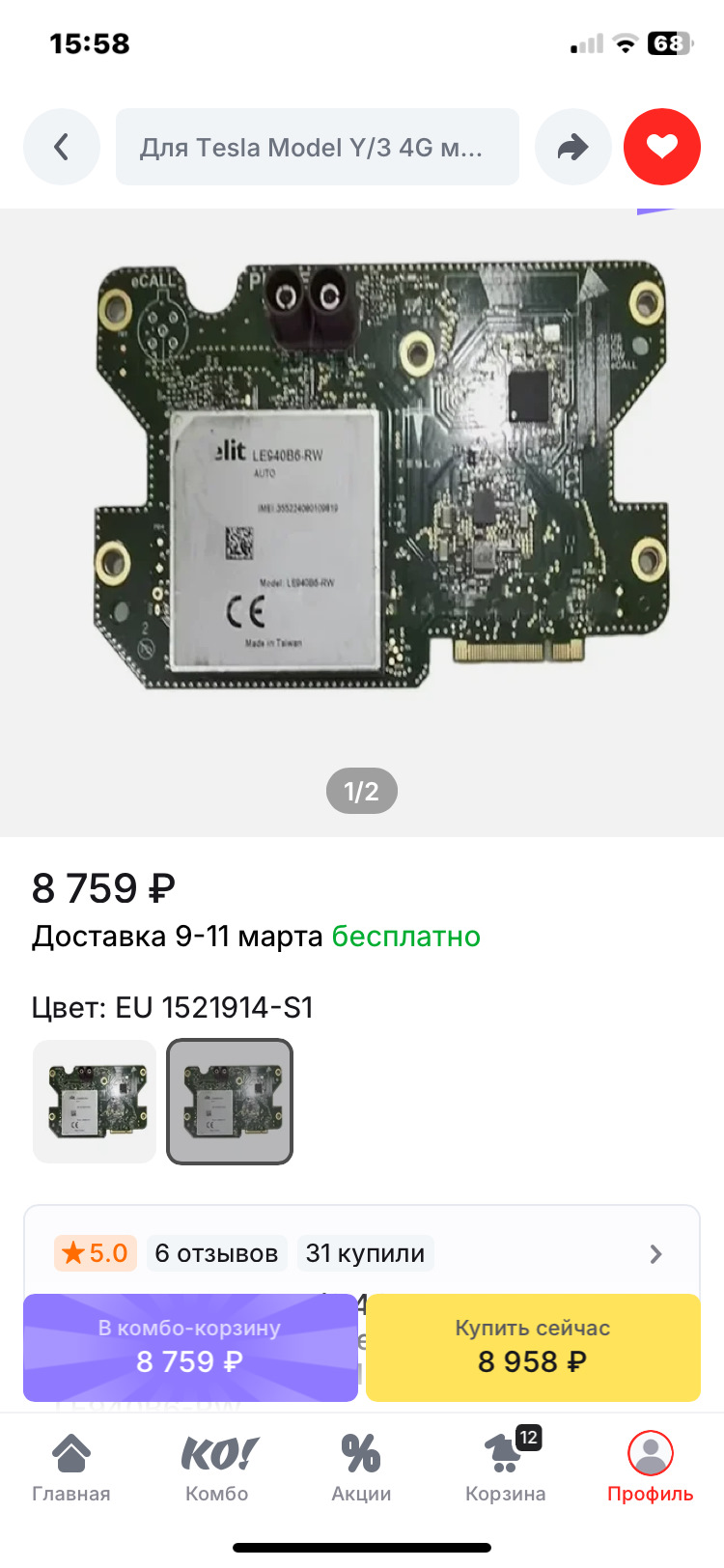Choose the highlighted EU 1521914-S1 variant

click(230, 1102)
